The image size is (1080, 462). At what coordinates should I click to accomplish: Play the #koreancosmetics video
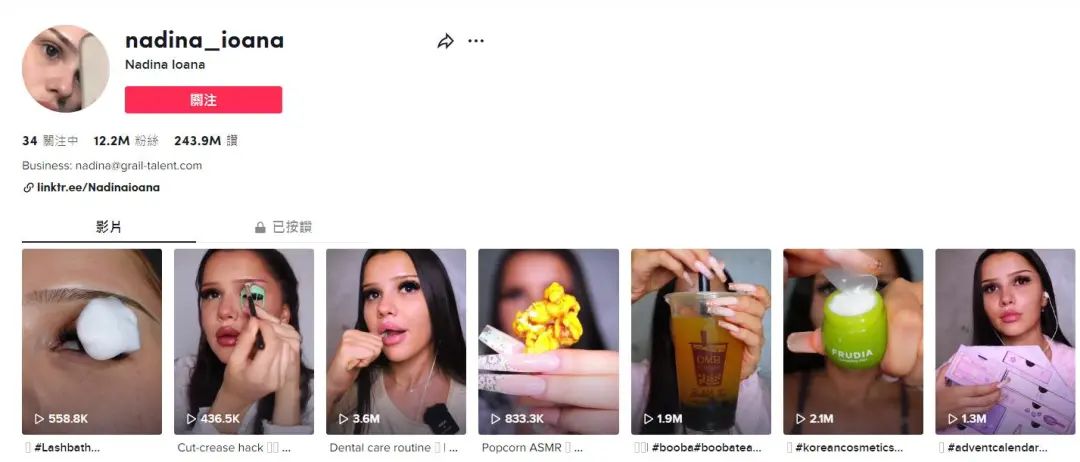click(853, 341)
